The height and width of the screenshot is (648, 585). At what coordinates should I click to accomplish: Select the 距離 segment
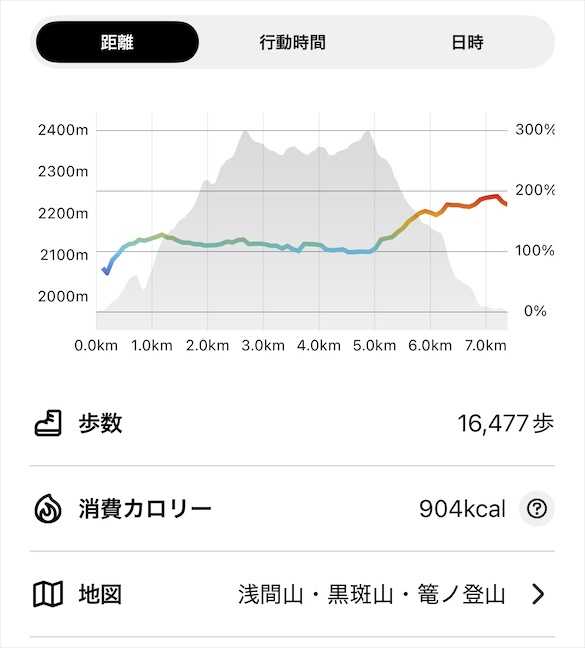pyautogui.click(x=117, y=42)
